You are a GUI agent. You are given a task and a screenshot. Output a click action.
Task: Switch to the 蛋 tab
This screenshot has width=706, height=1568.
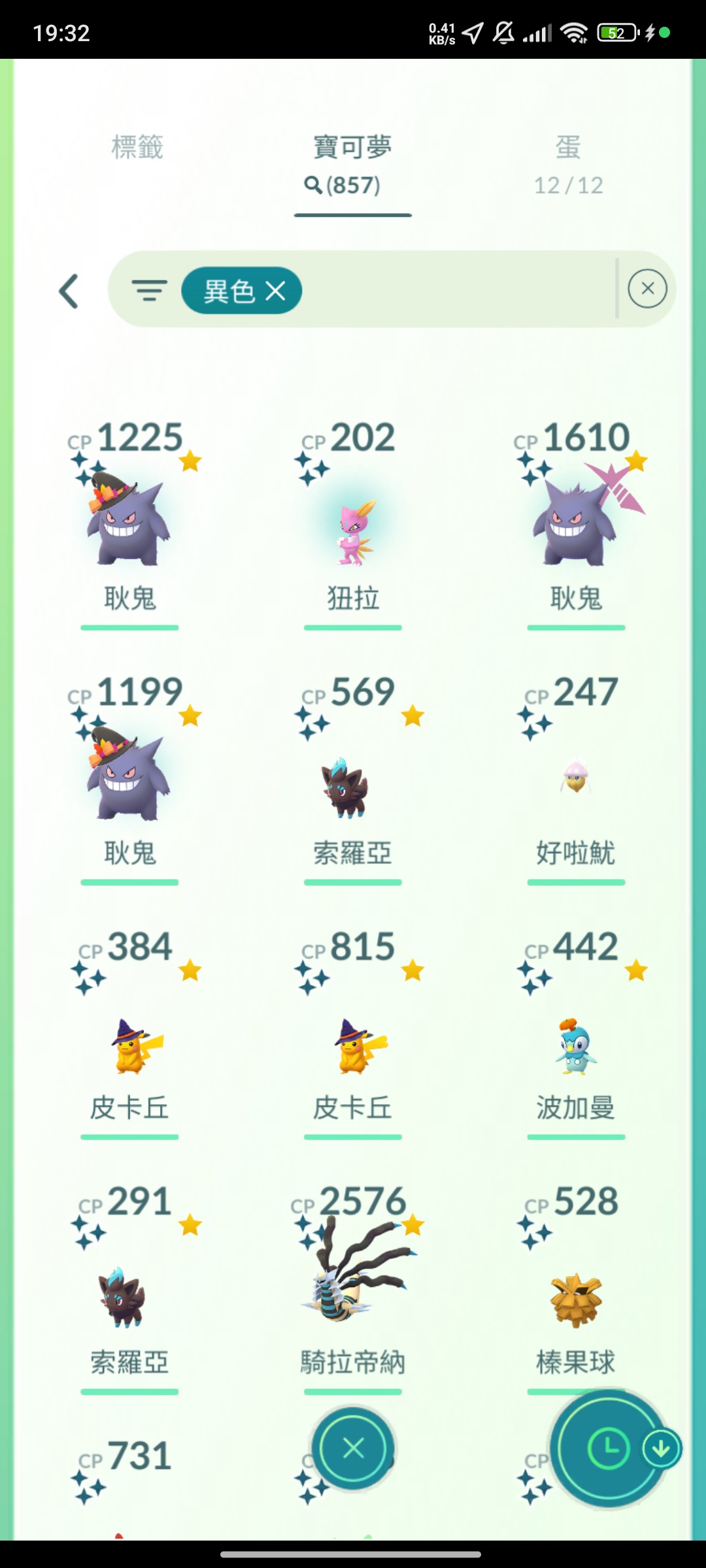(568, 163)
